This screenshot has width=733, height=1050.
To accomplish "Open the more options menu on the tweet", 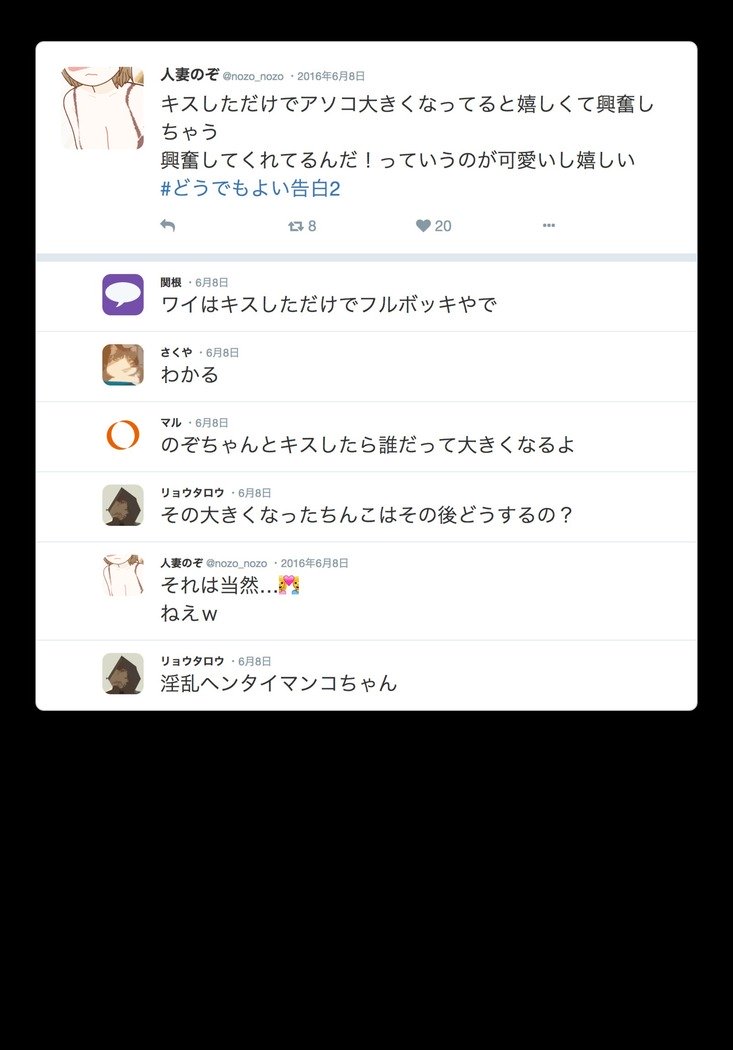I will pyautogui.click(x=548, y=226).
